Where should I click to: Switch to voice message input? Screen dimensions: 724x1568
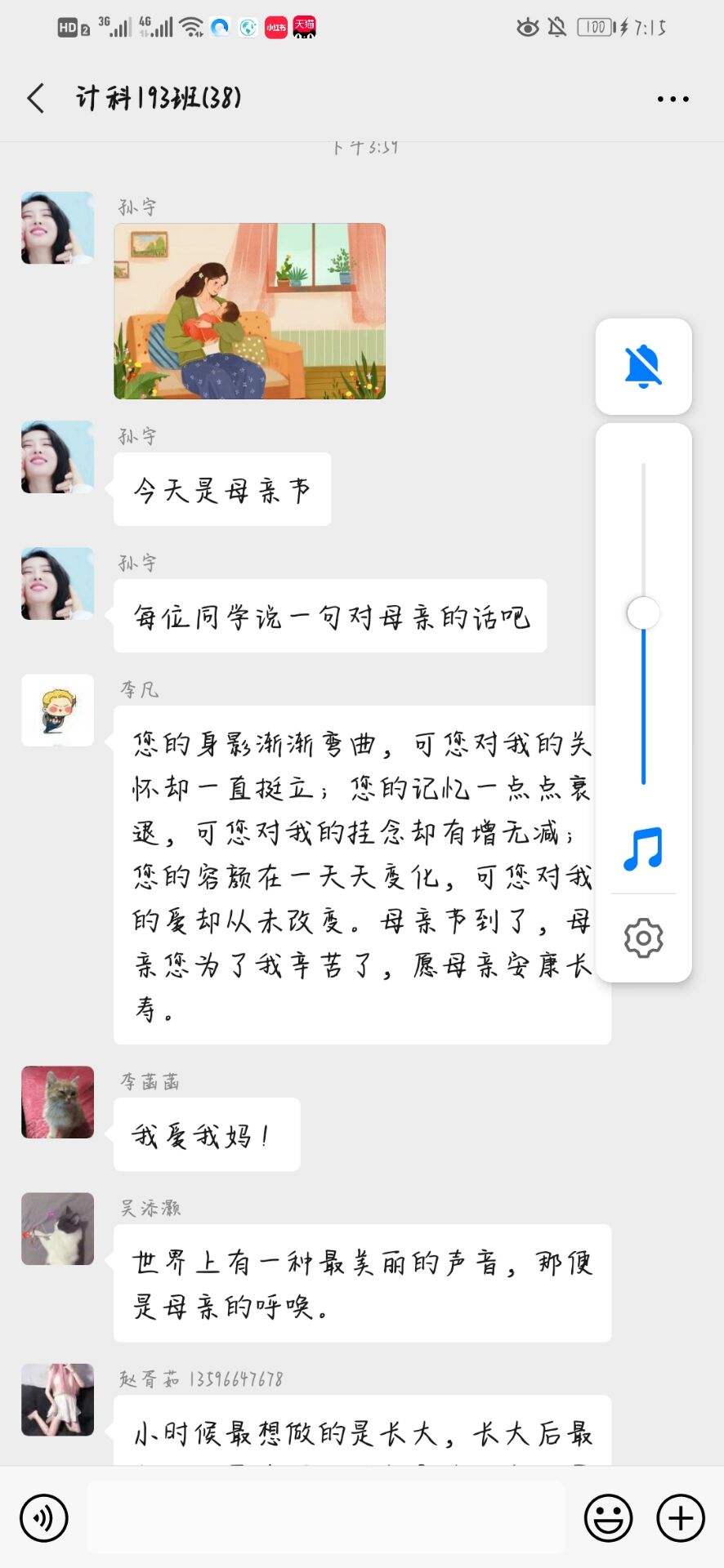coord(44,1518)
